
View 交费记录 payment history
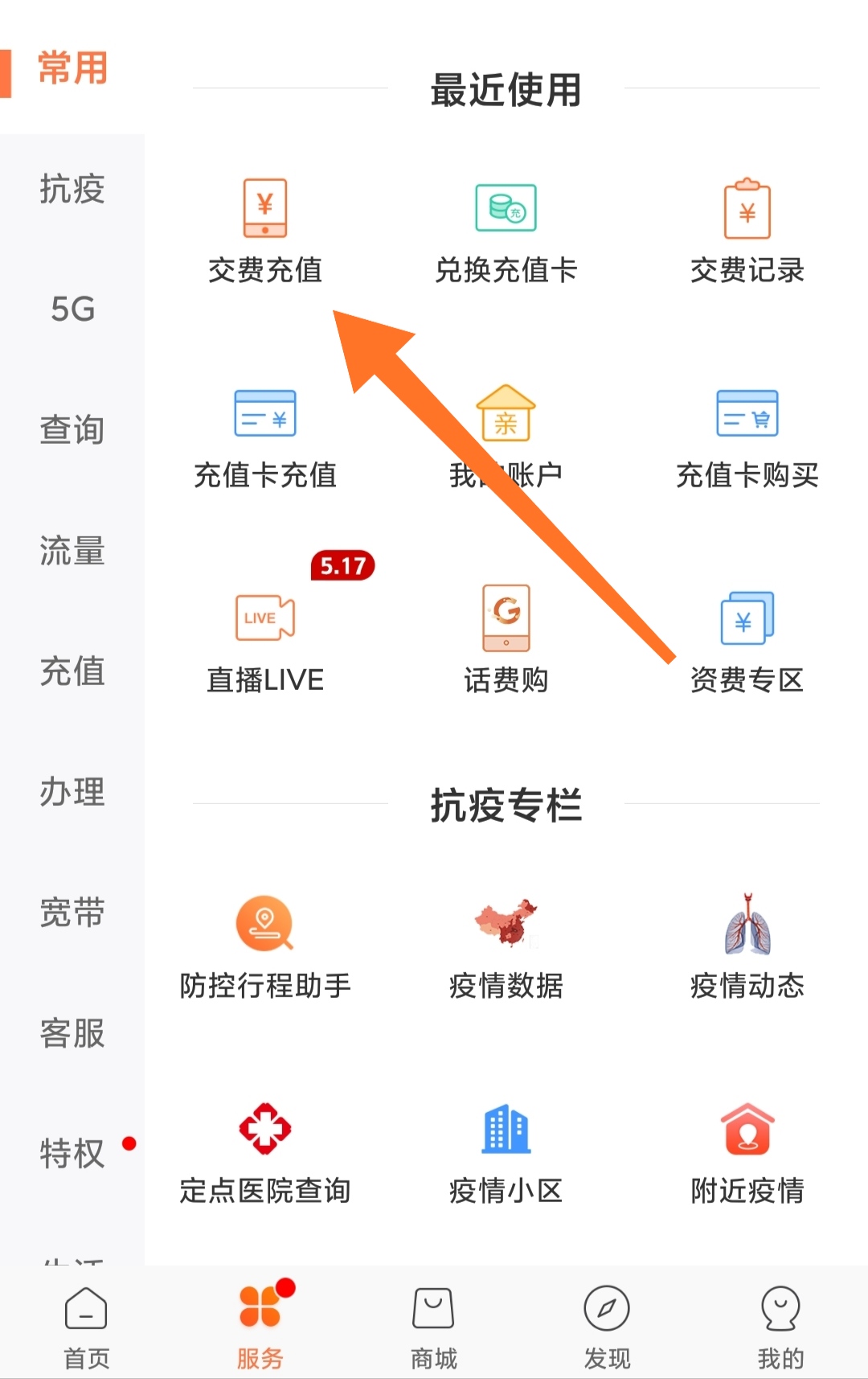(747, 229)
